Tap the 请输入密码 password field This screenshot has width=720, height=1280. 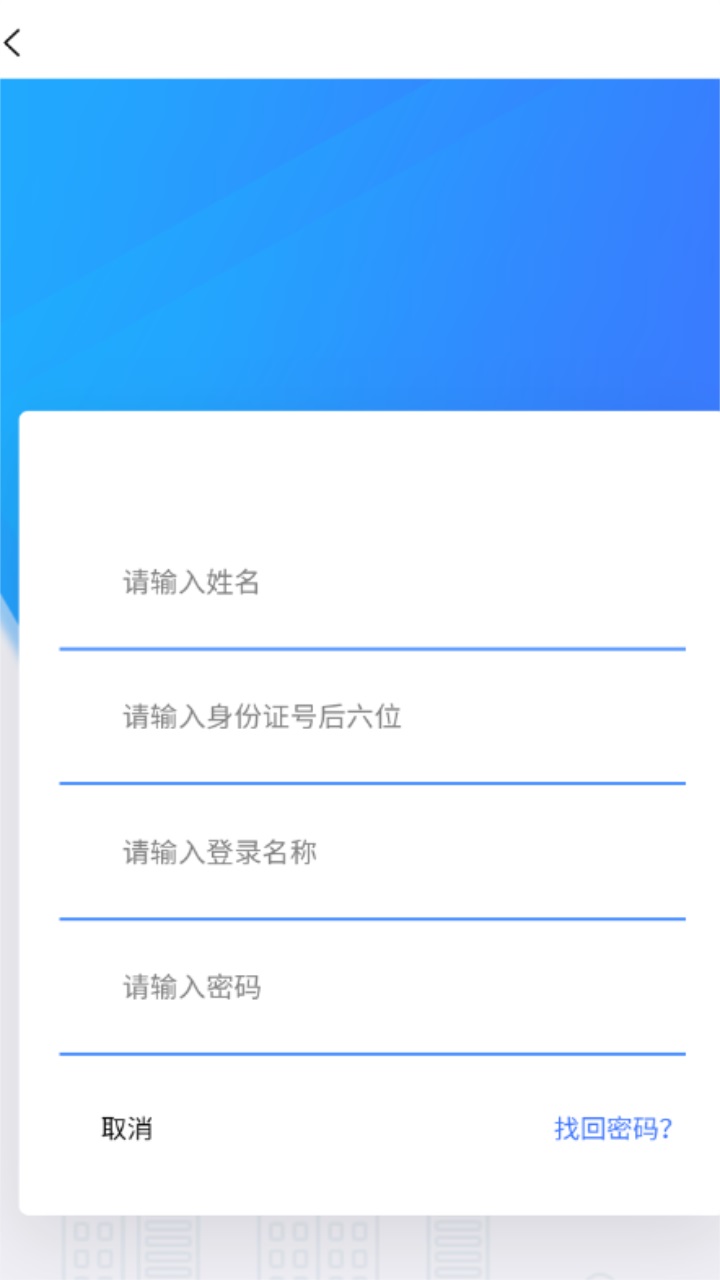click(x=372, y=988)
